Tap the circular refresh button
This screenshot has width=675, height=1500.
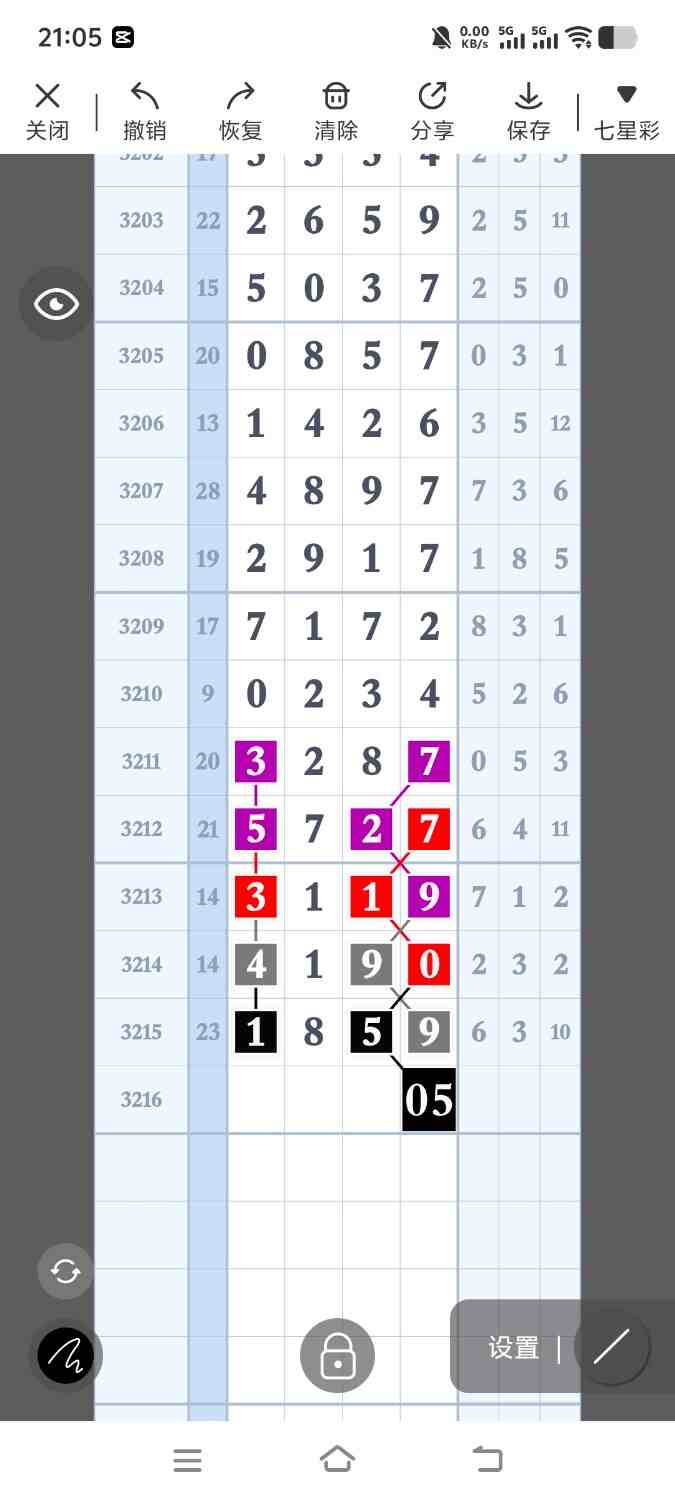pos(66,1271)
